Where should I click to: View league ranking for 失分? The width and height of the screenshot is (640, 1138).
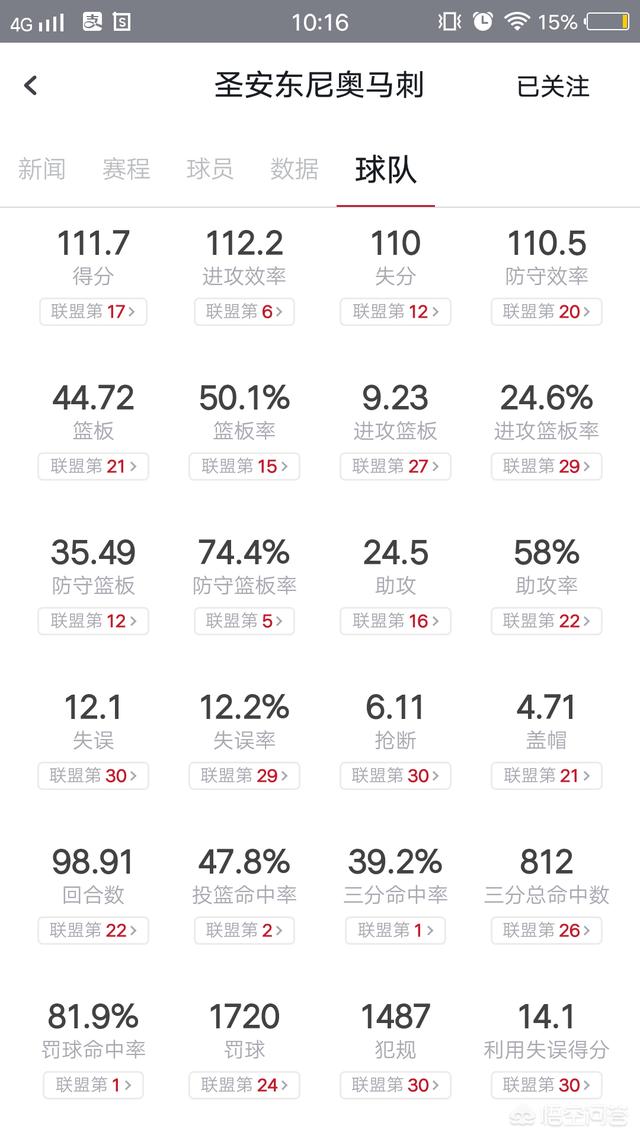pyautogui.click(x=395, y=312)
